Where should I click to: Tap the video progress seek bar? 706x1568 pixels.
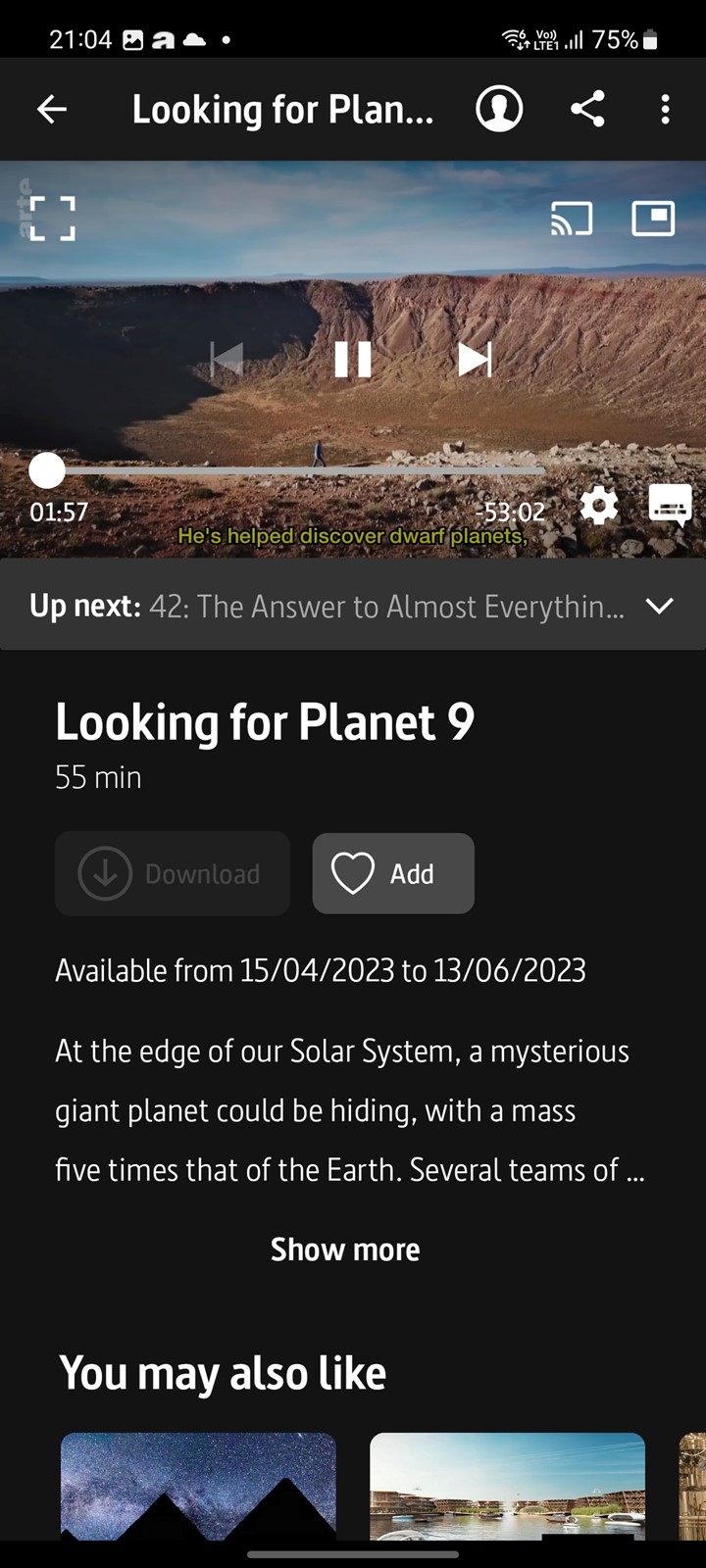point(294,471)
